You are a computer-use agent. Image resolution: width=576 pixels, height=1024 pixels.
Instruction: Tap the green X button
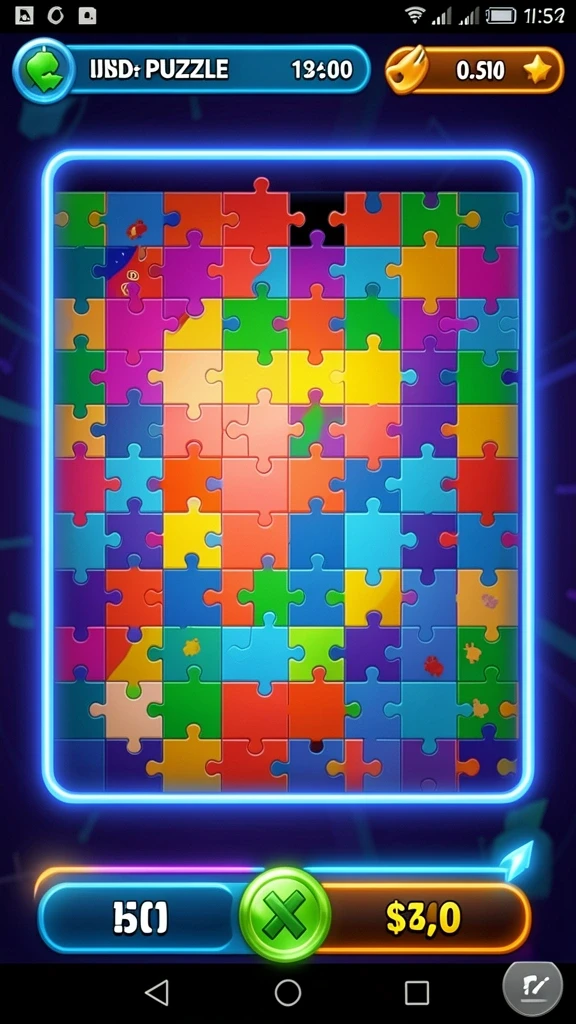pyautogui.click(x=285, y=914)
